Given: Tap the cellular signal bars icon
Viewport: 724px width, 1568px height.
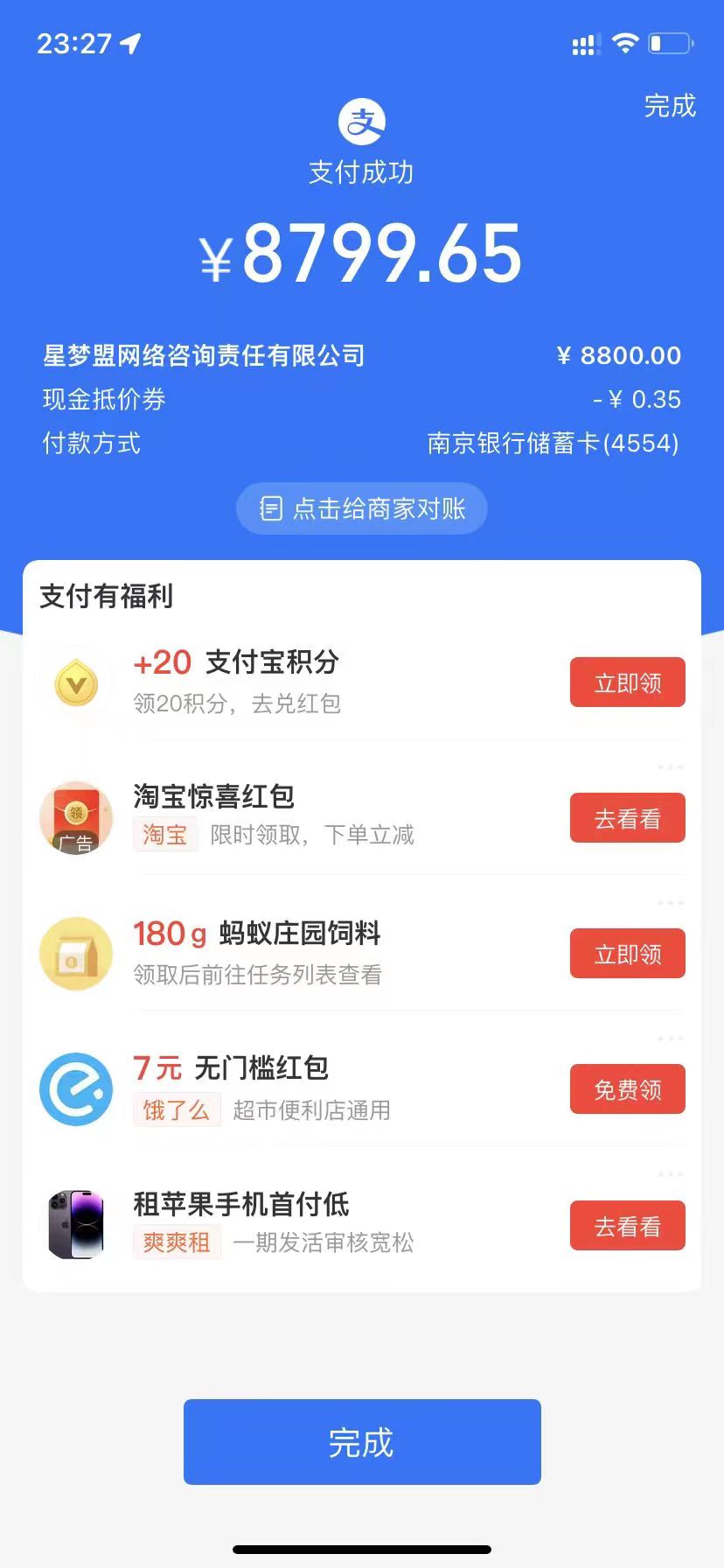Looking at the screenshot, I should point(584,42).
